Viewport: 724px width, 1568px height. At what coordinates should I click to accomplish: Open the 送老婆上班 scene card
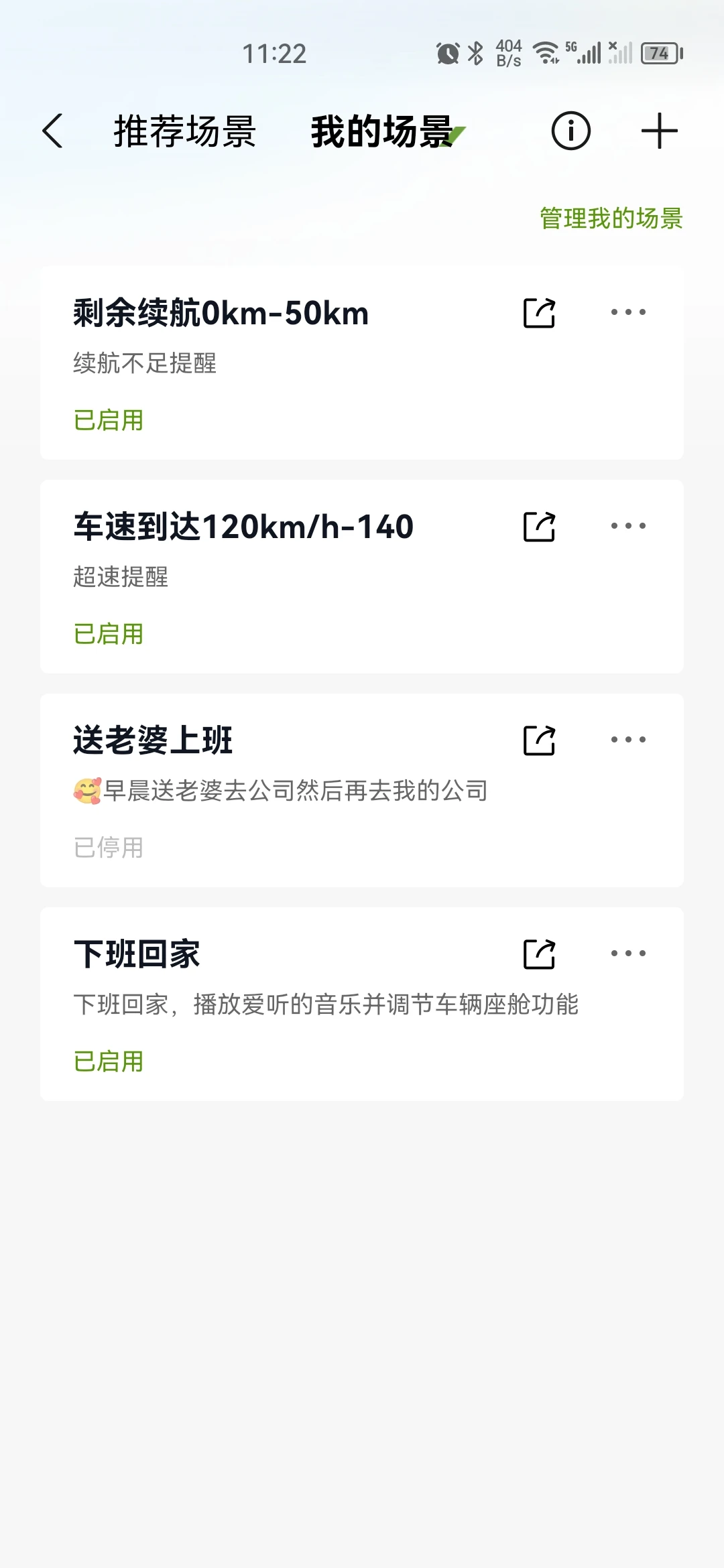click(362, 790)
